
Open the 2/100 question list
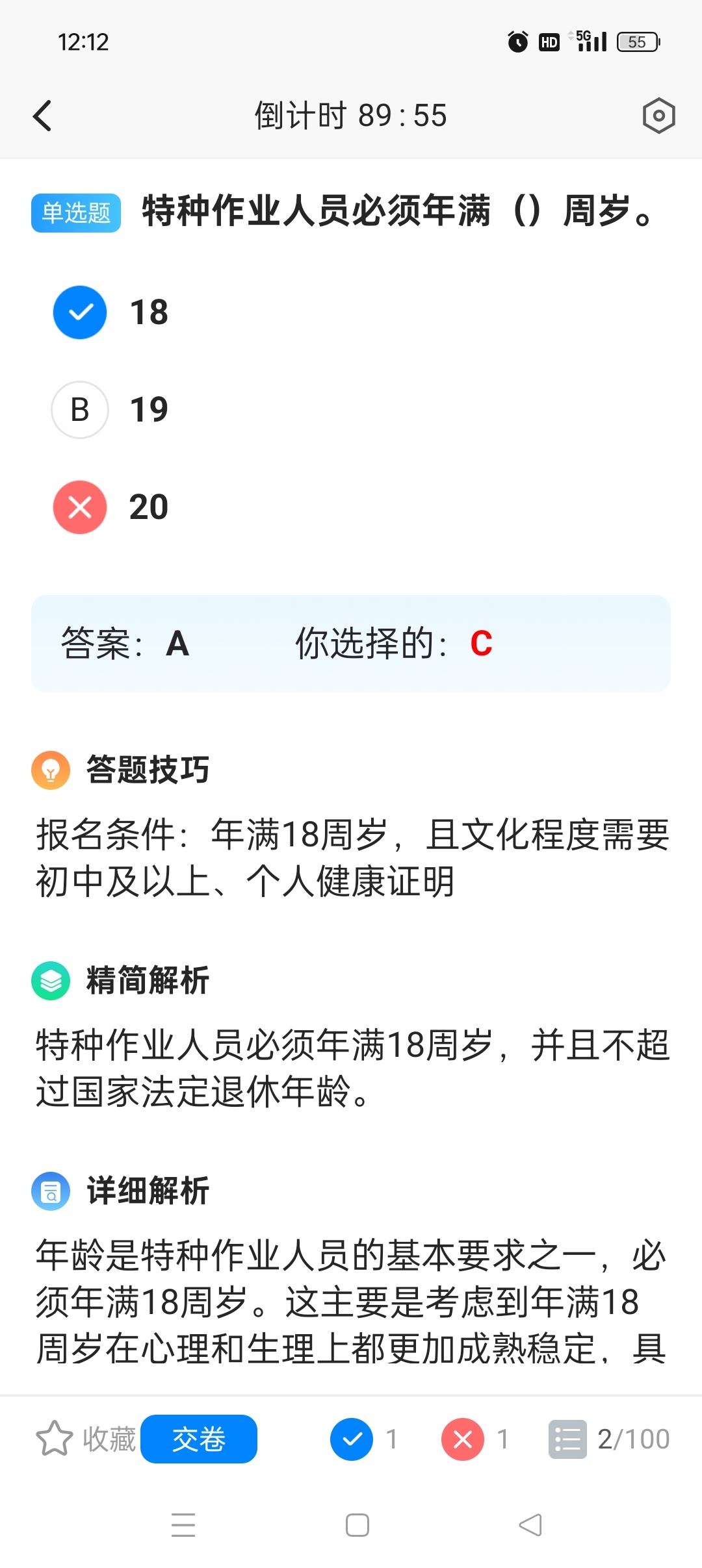[610, 1439]
